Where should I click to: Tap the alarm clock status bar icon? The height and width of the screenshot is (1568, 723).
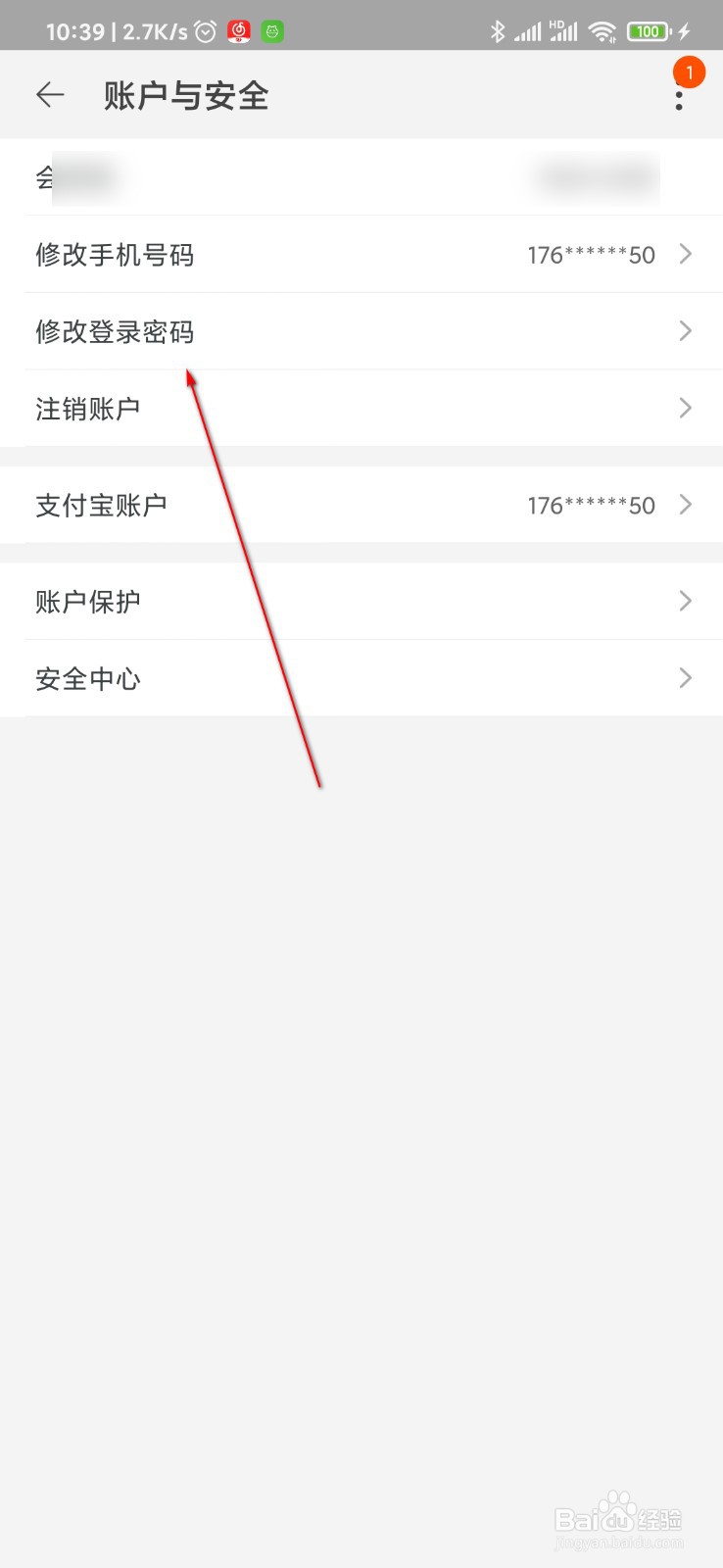coord(204,30)
